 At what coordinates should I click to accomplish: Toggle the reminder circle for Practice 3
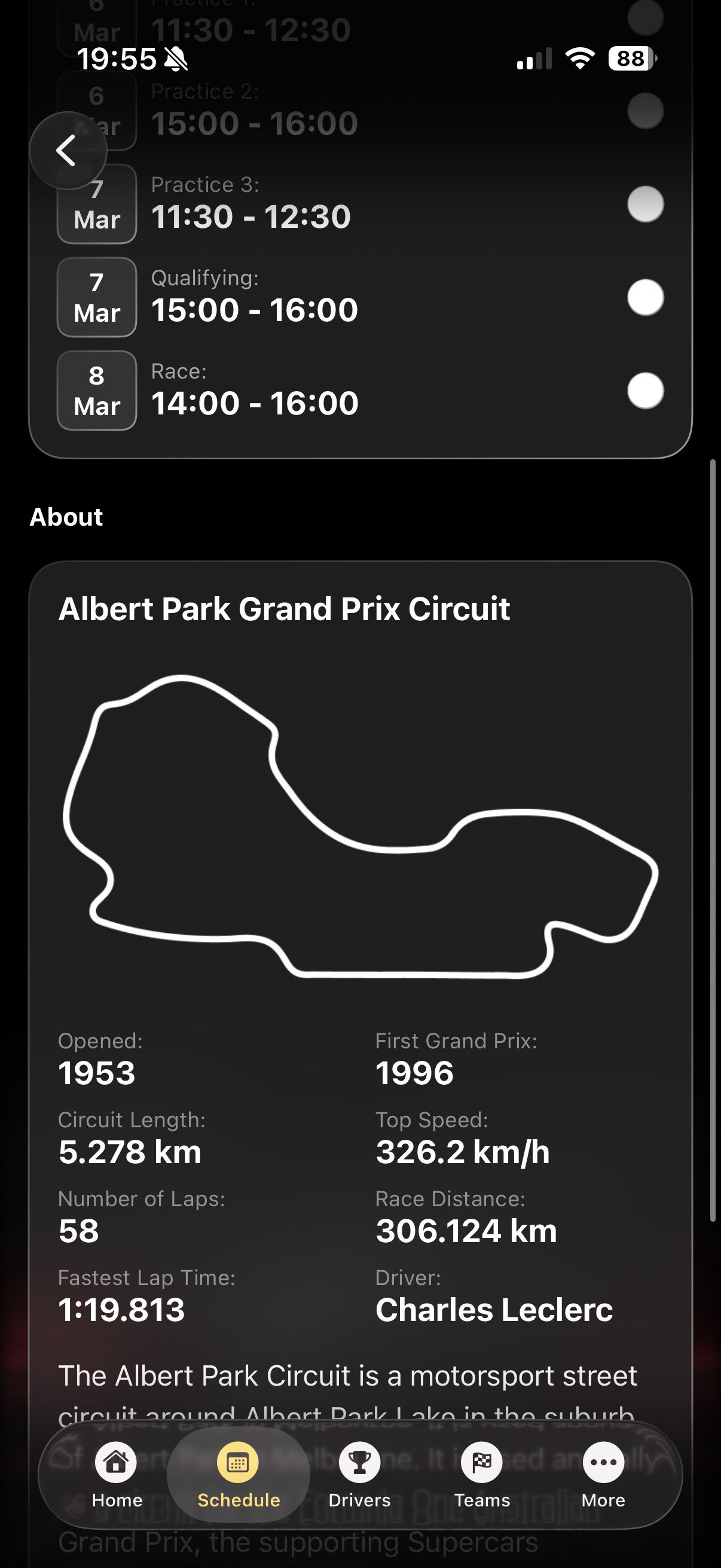tap(646, 205)
